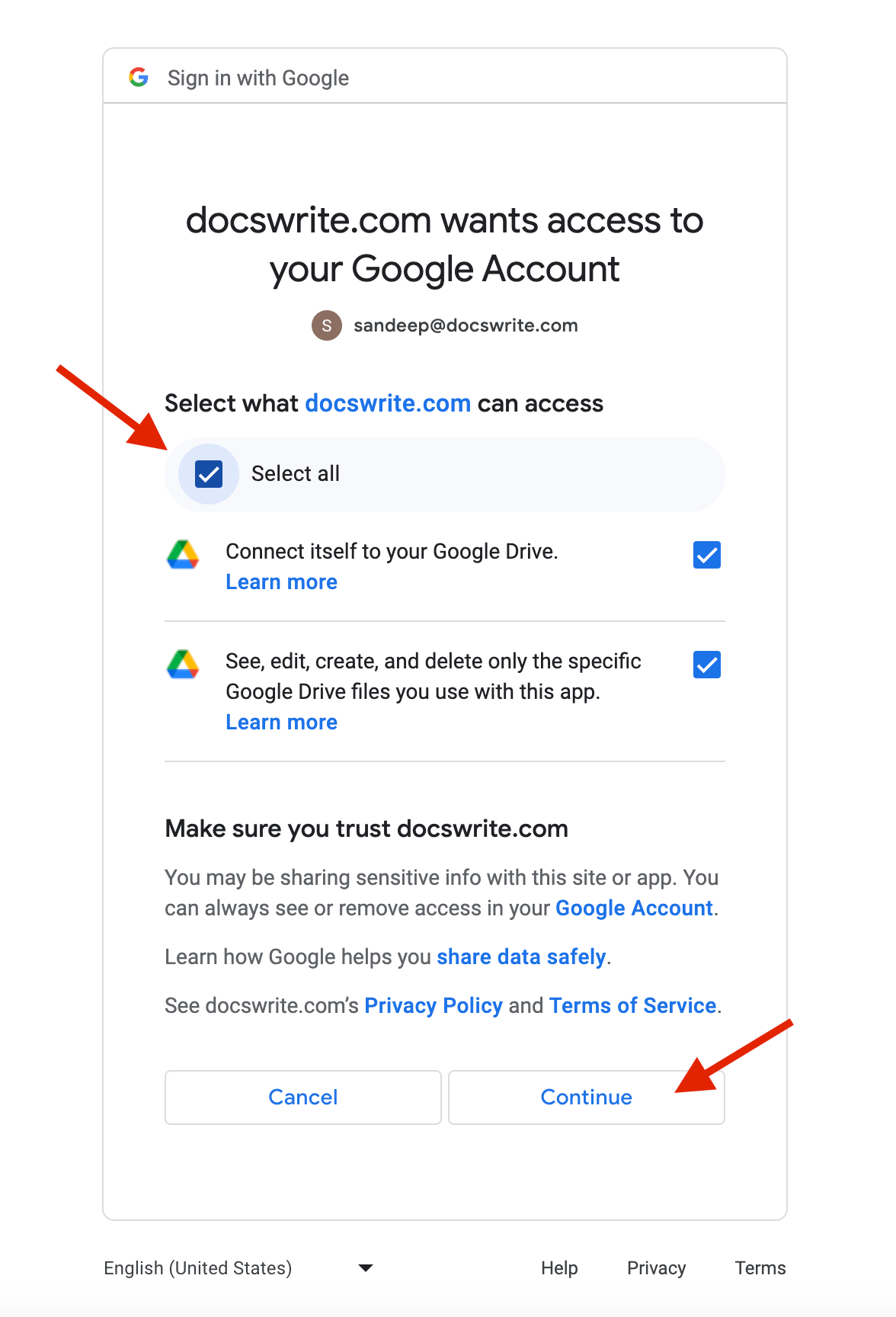
Task: Toggle the See, edit, create, delete files checkbox
Action: 706,665
